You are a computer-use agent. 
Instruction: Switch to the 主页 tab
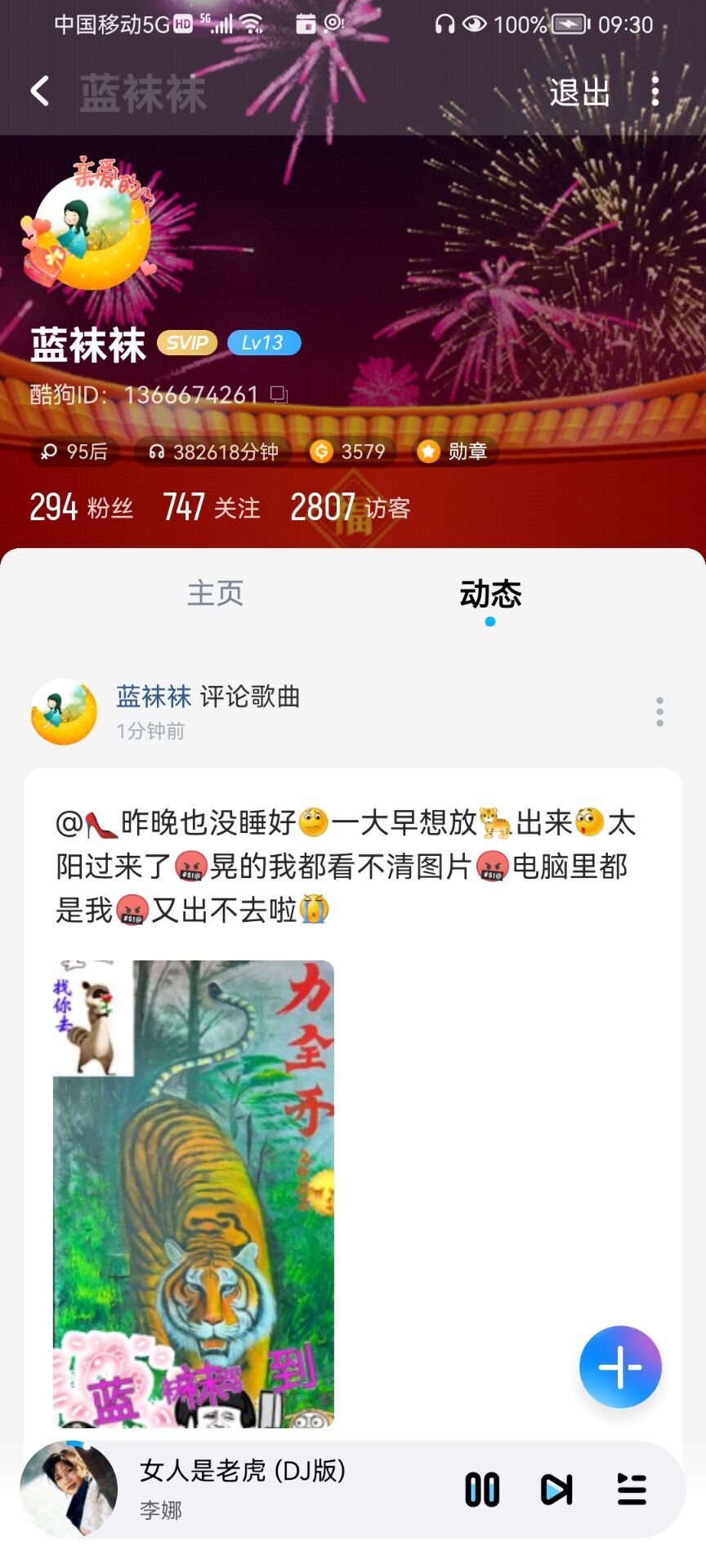click(x=216, y=594)
